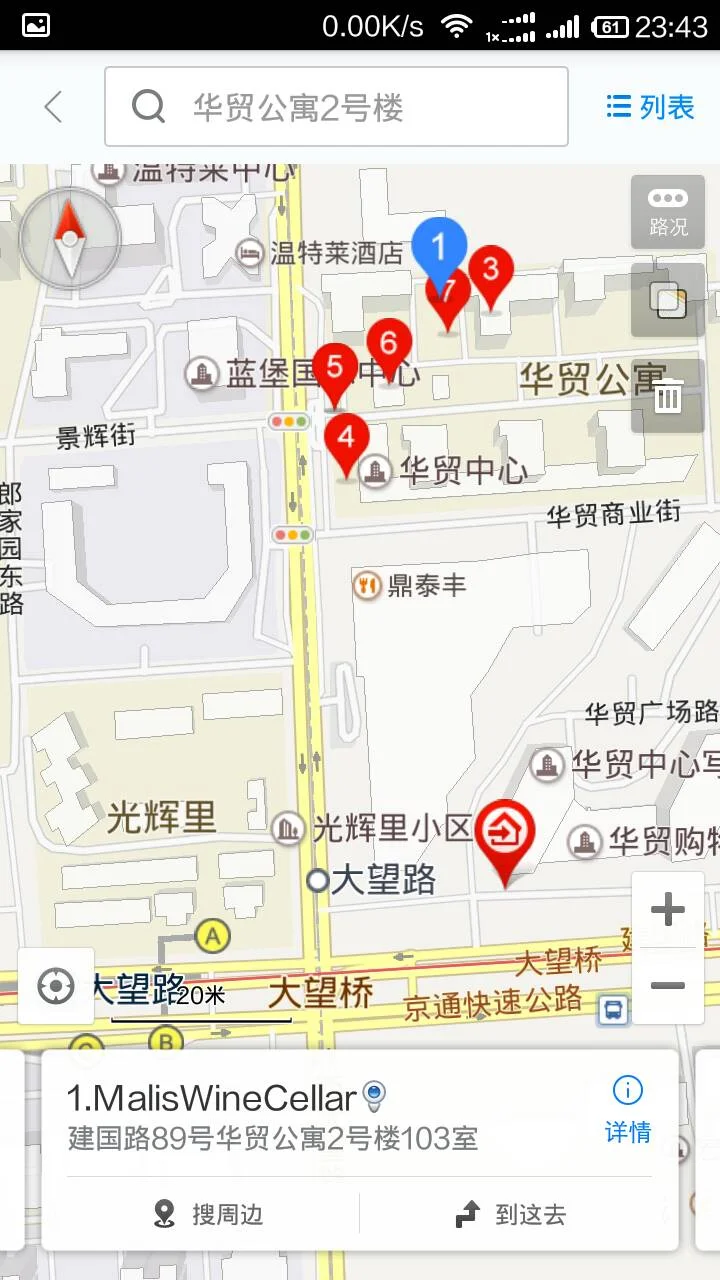
Task: Zoom in with the plus control
Action: (x=666, y=908)
